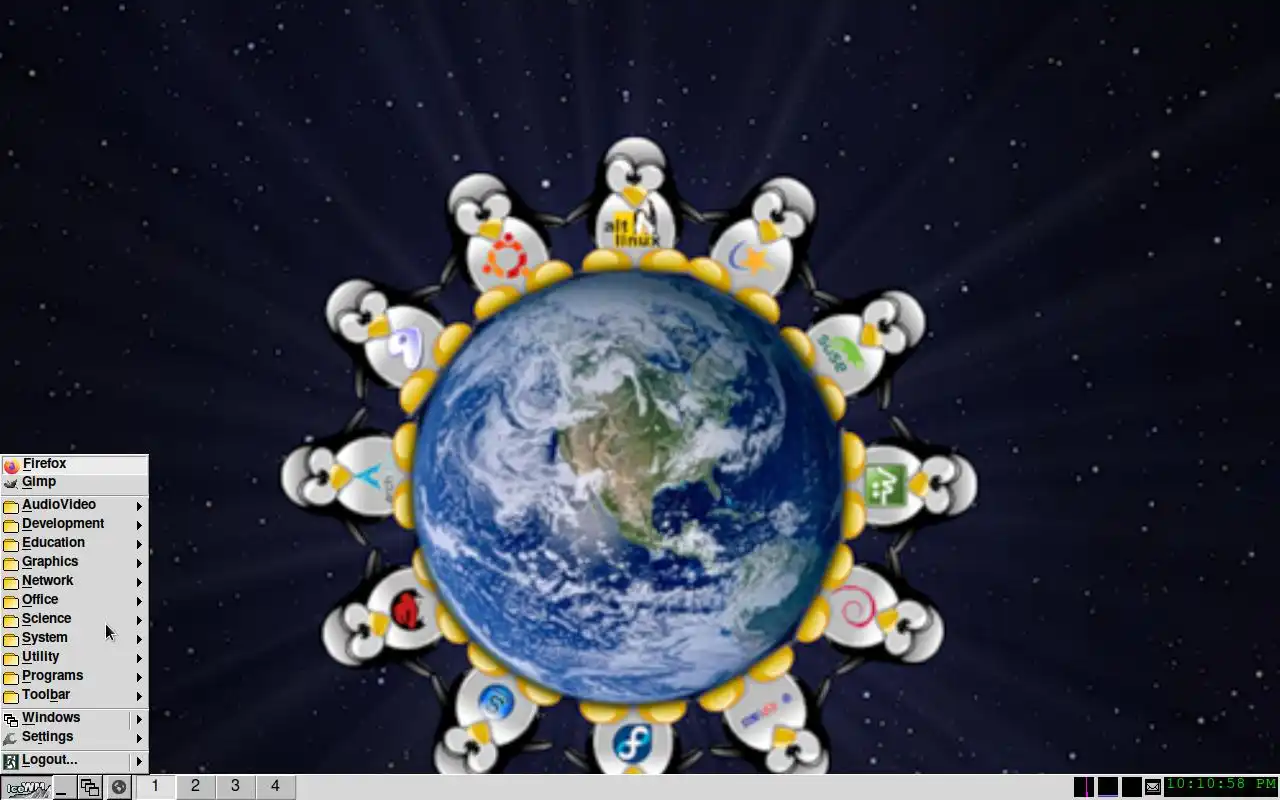The width and height of the screenshot is (1280, 800).
Task: Expand the Utility submenu
Action: coord(41,657)
